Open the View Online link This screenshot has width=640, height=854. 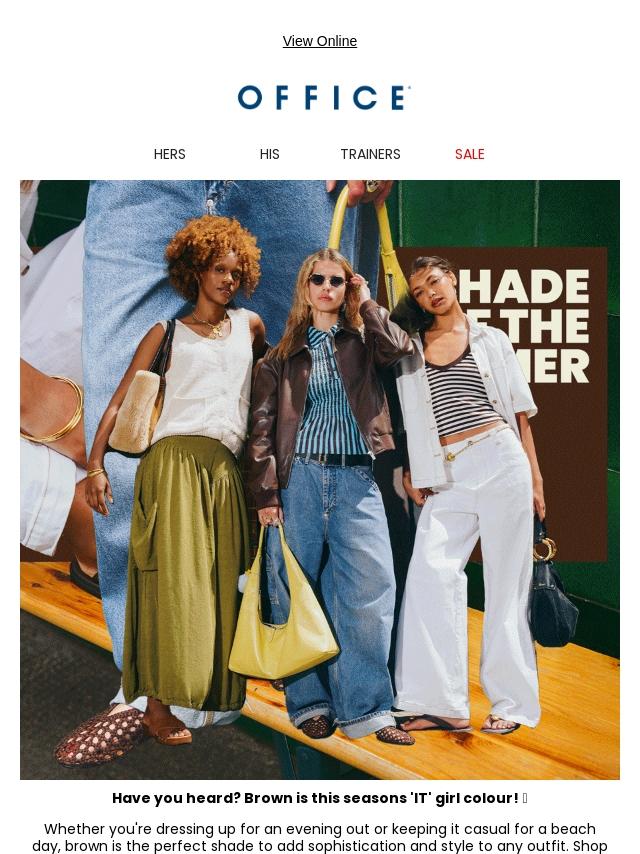320,41
